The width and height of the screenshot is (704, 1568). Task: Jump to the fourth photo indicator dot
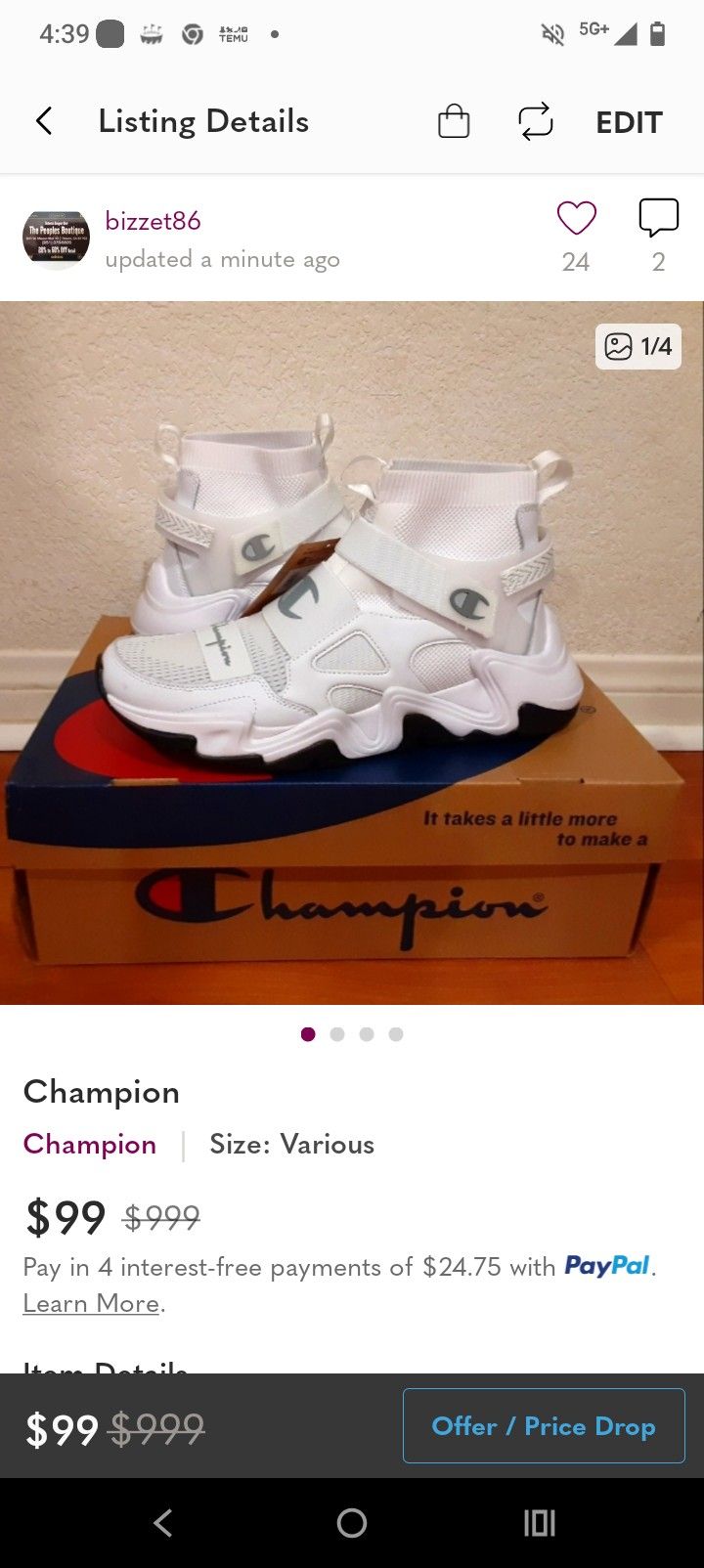click(396, 1033)
